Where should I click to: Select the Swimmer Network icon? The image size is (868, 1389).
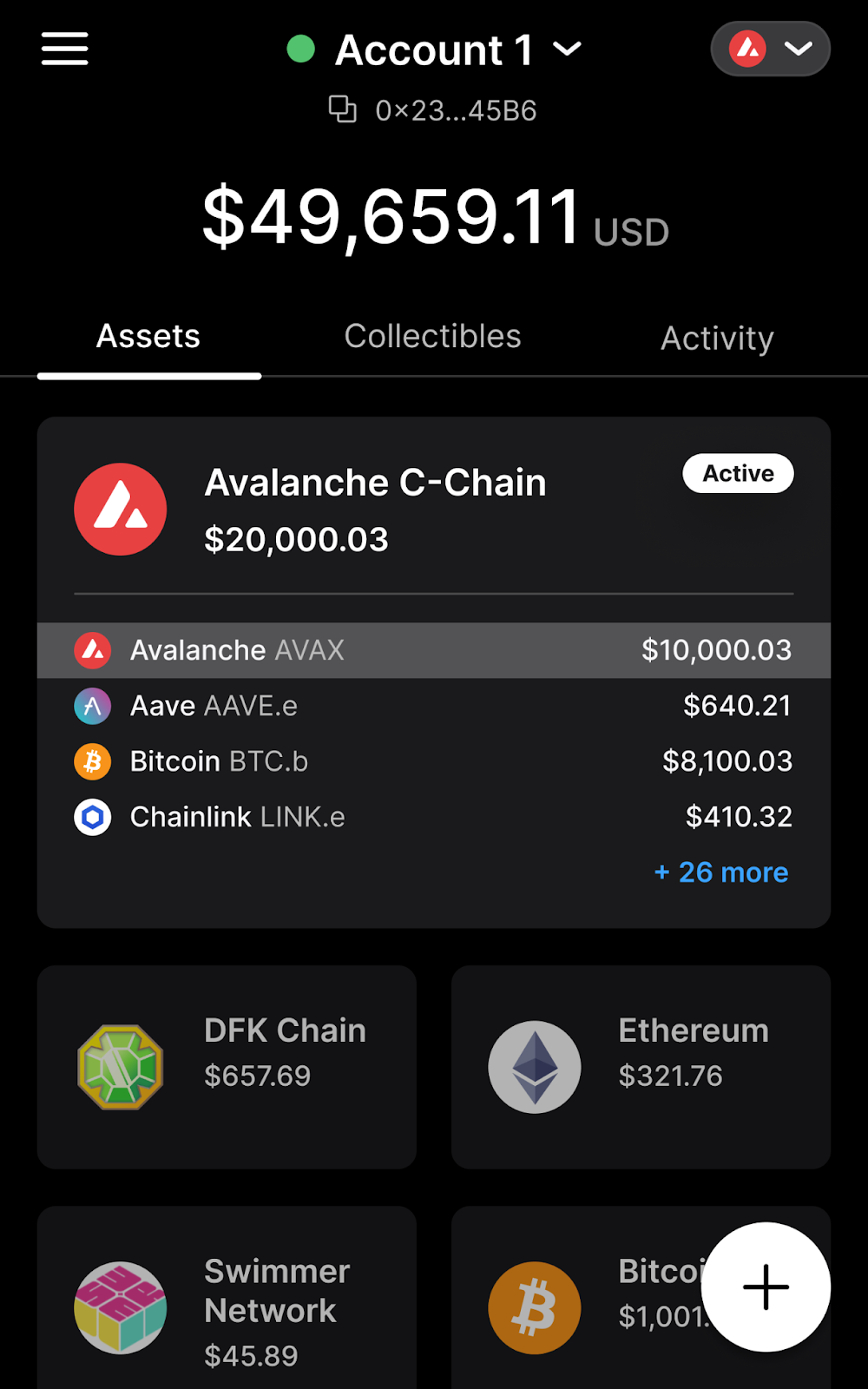[121, 1308]
